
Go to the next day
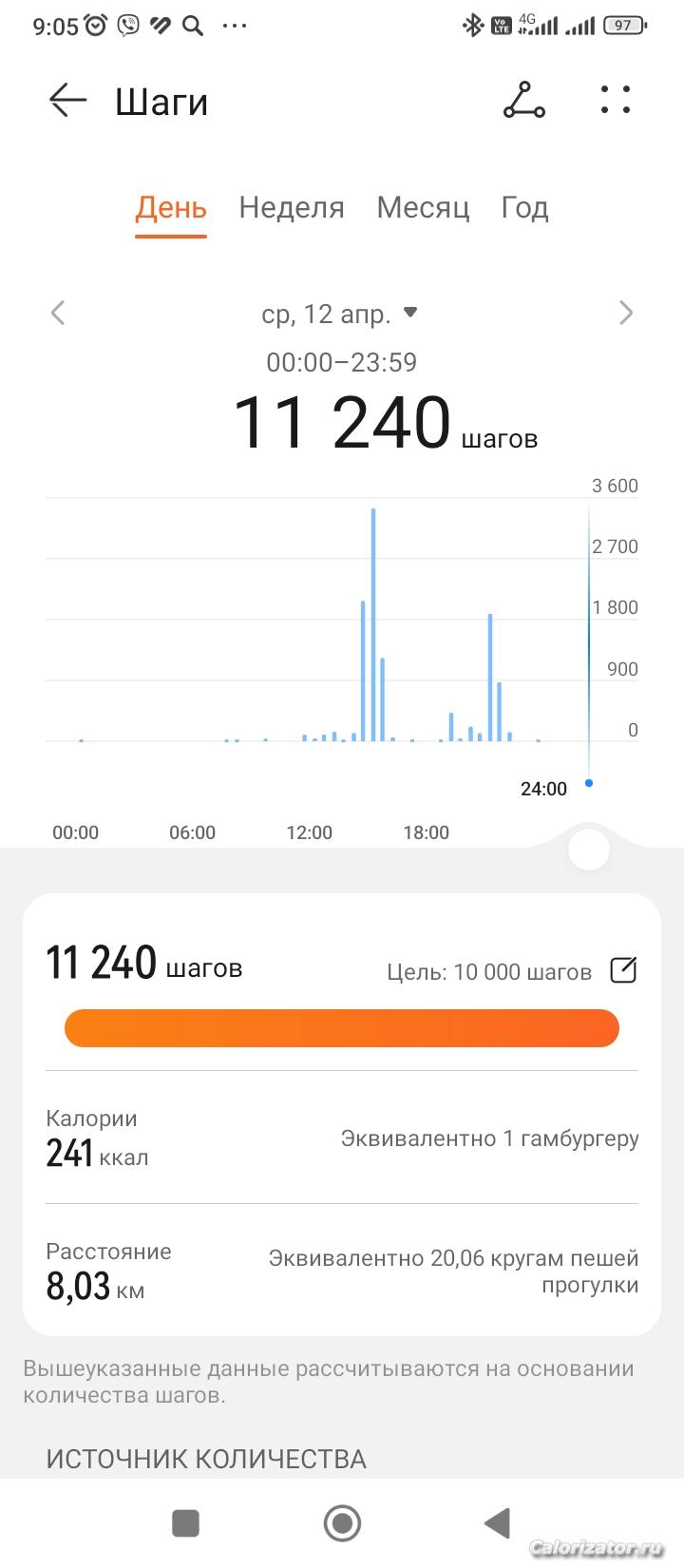pyautogui.click(x=625, y=313)
